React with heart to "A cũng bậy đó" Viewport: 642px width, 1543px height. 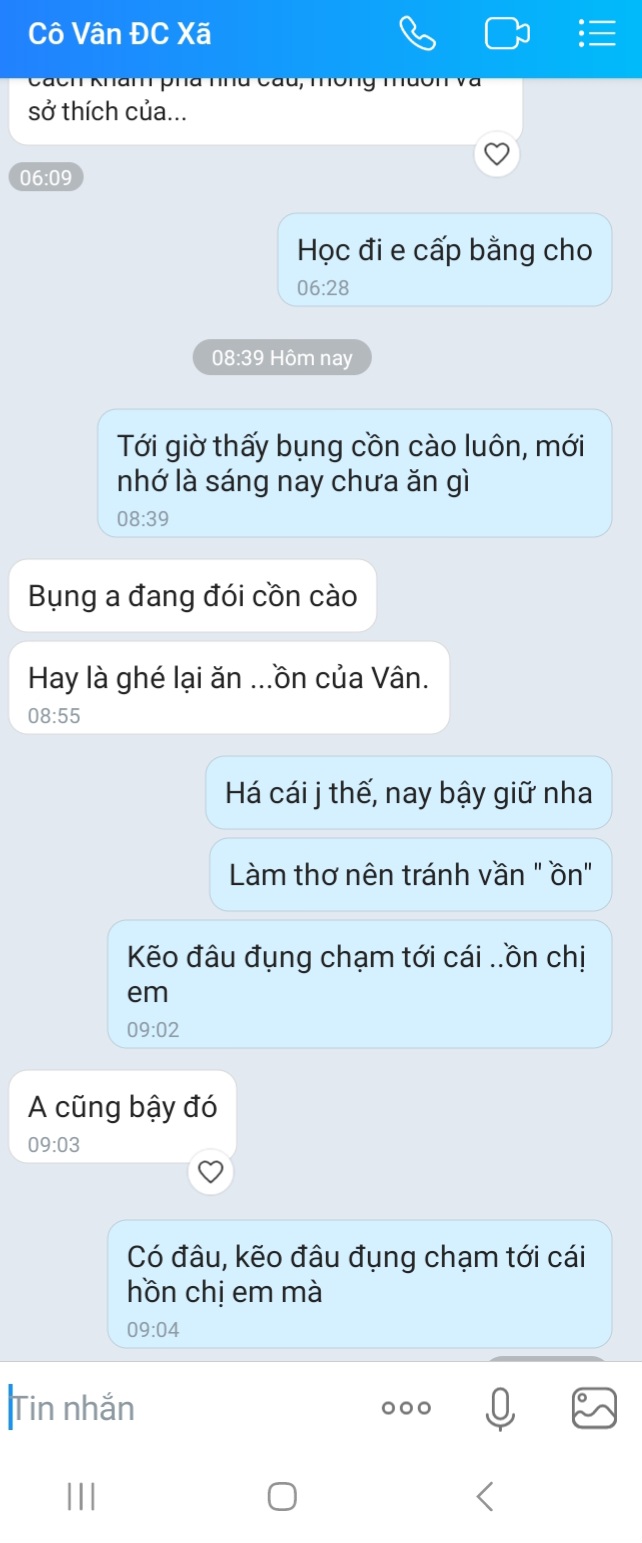210,1172
